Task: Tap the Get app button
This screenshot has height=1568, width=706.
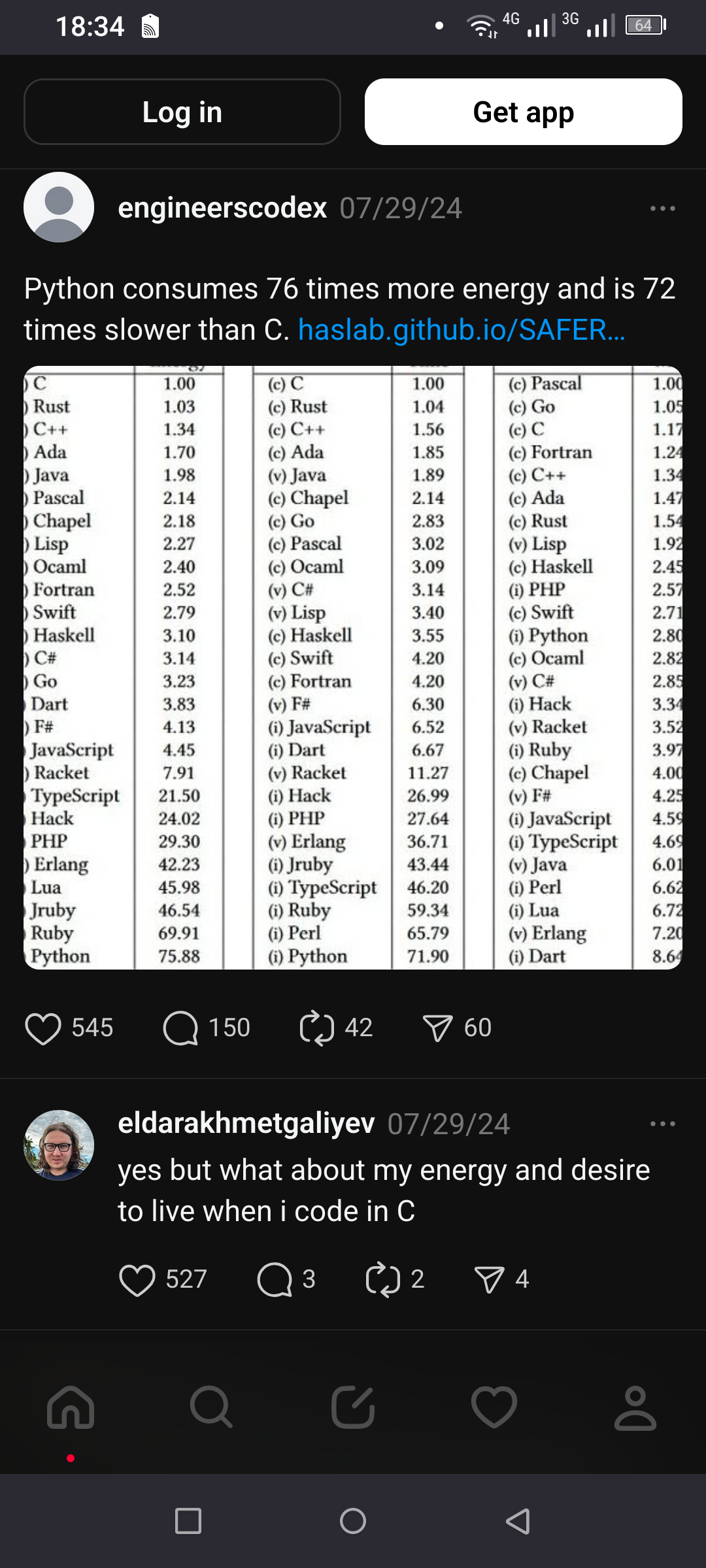Action: 524,112
